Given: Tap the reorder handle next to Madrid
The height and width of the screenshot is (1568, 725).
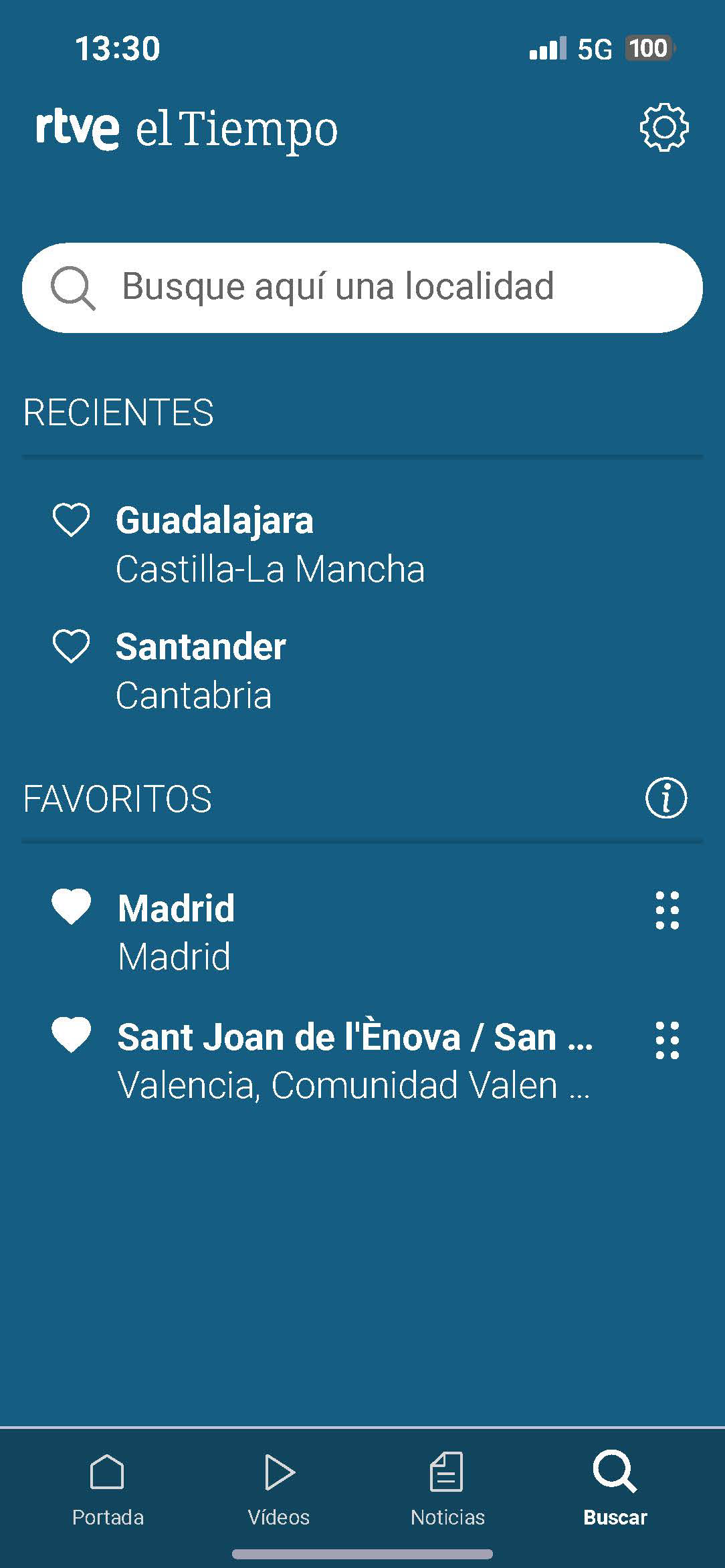Looking at the screenshot, I should (667, 910).
